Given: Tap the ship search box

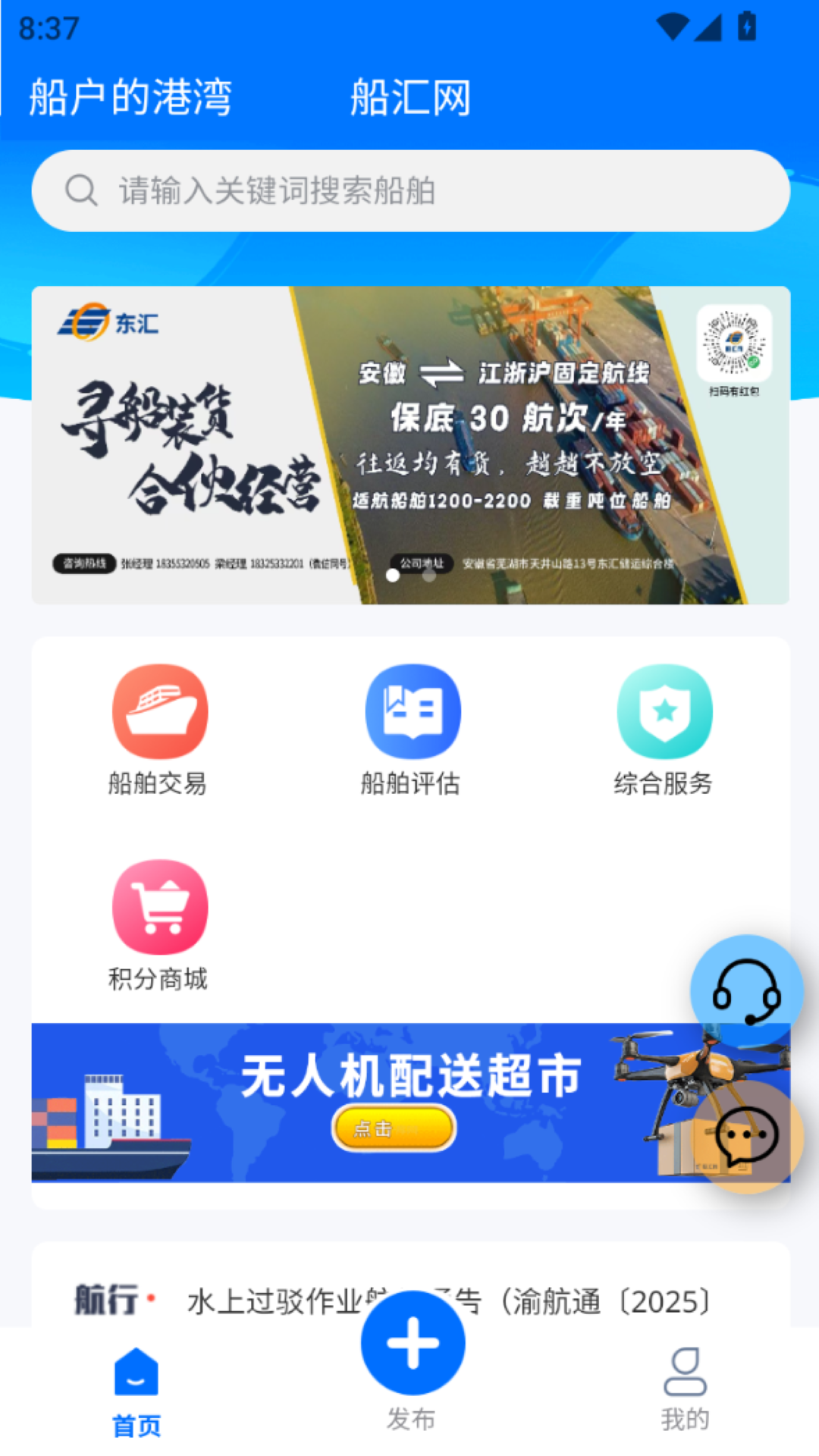Looking at the screenshot, I should [409, 190].
